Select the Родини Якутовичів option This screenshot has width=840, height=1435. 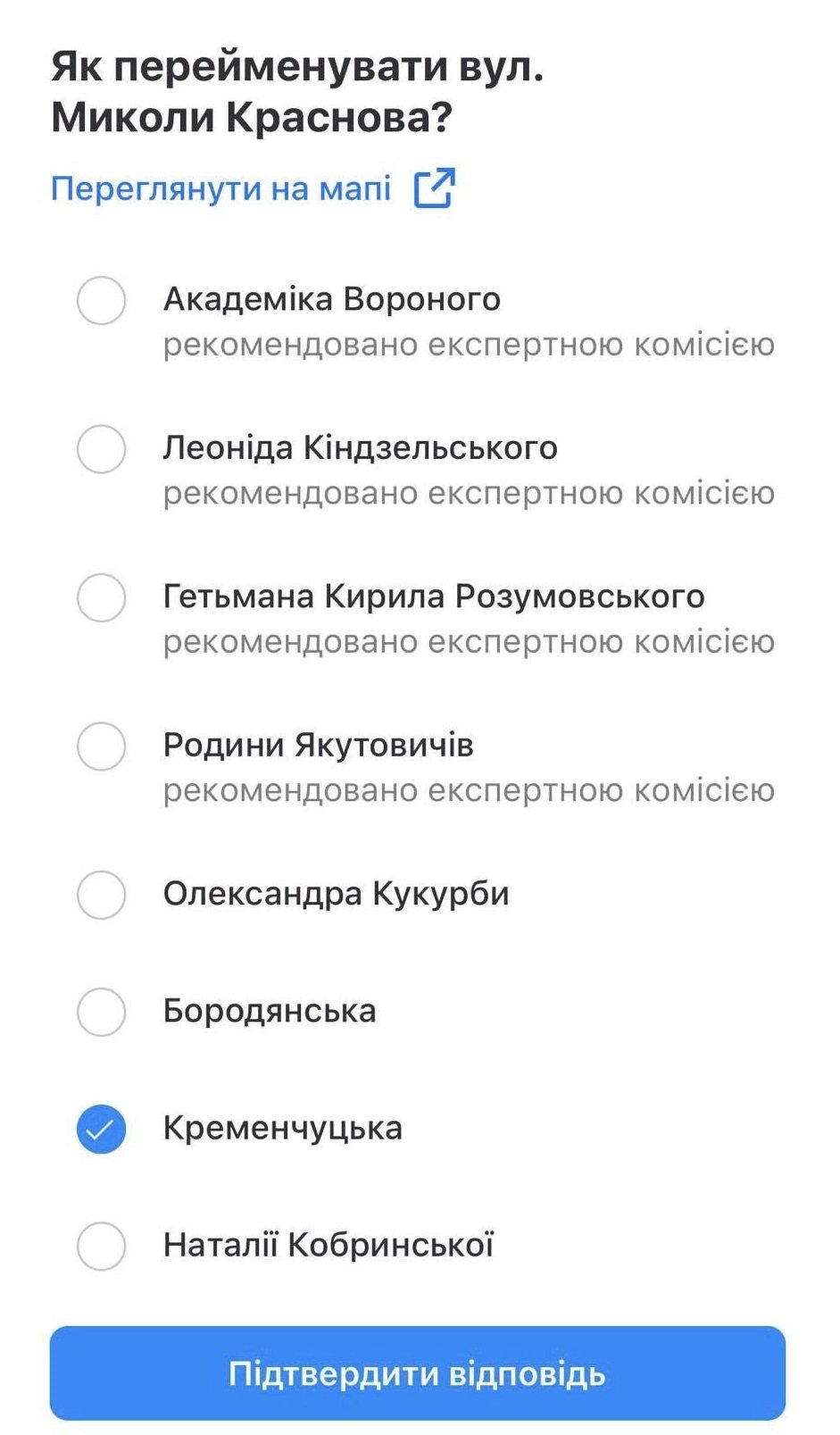pos(102,747)
